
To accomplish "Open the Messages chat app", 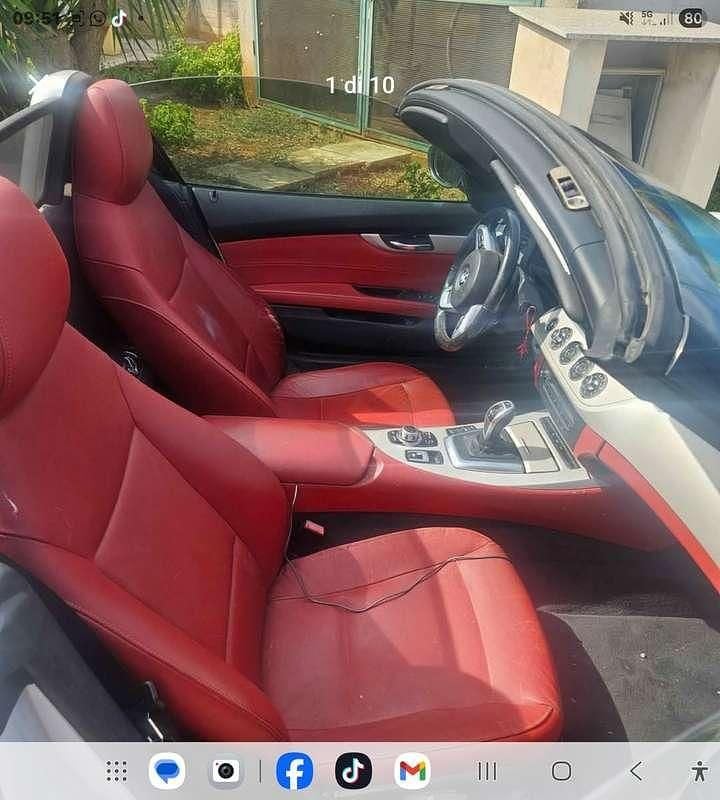I will 168,771.
